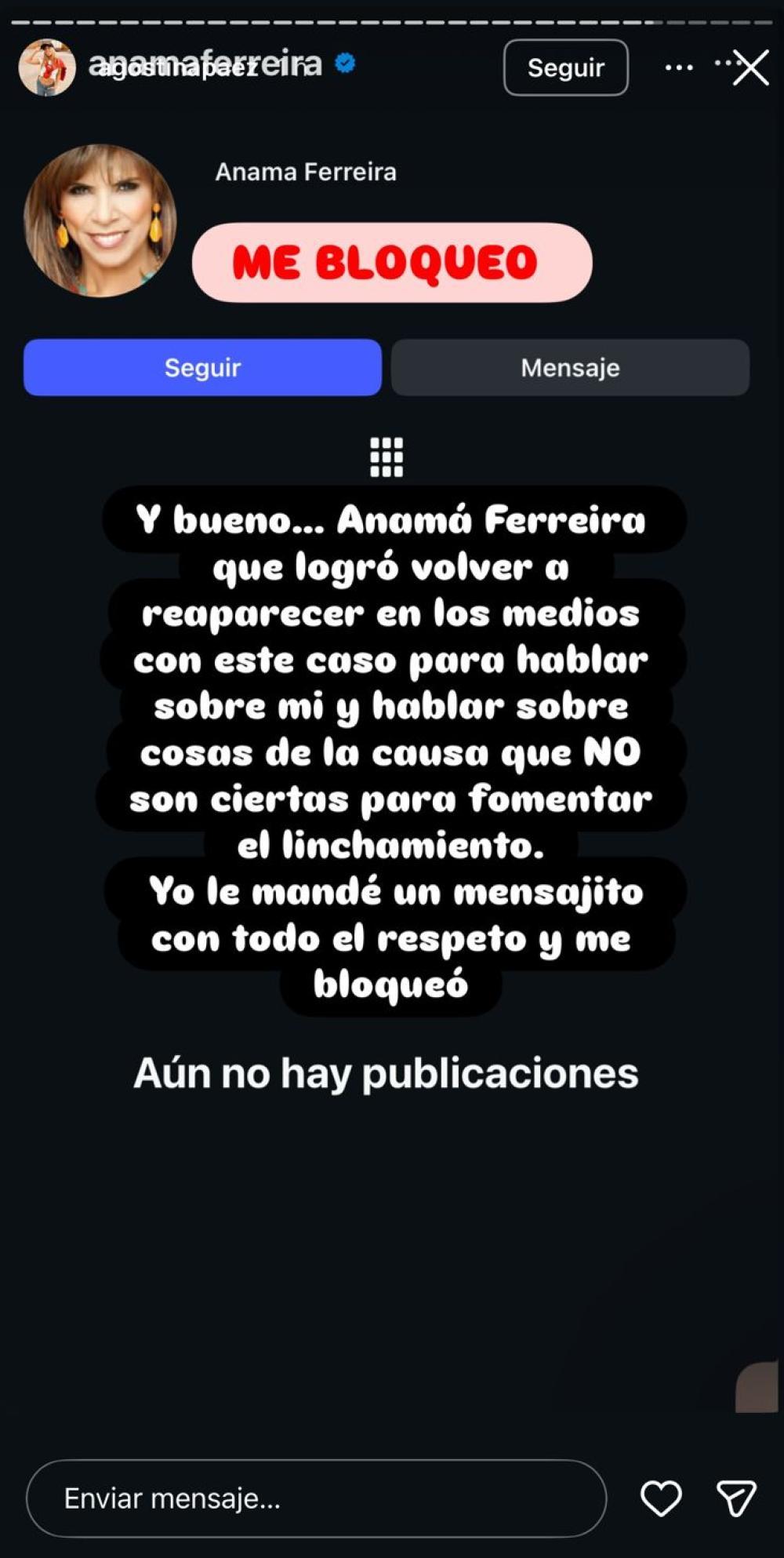This screenshot has width=784, height=1558.
Task: Tap the Enviar mensaje reply field
Action: pyautogui.click(x=316, y=1498)
